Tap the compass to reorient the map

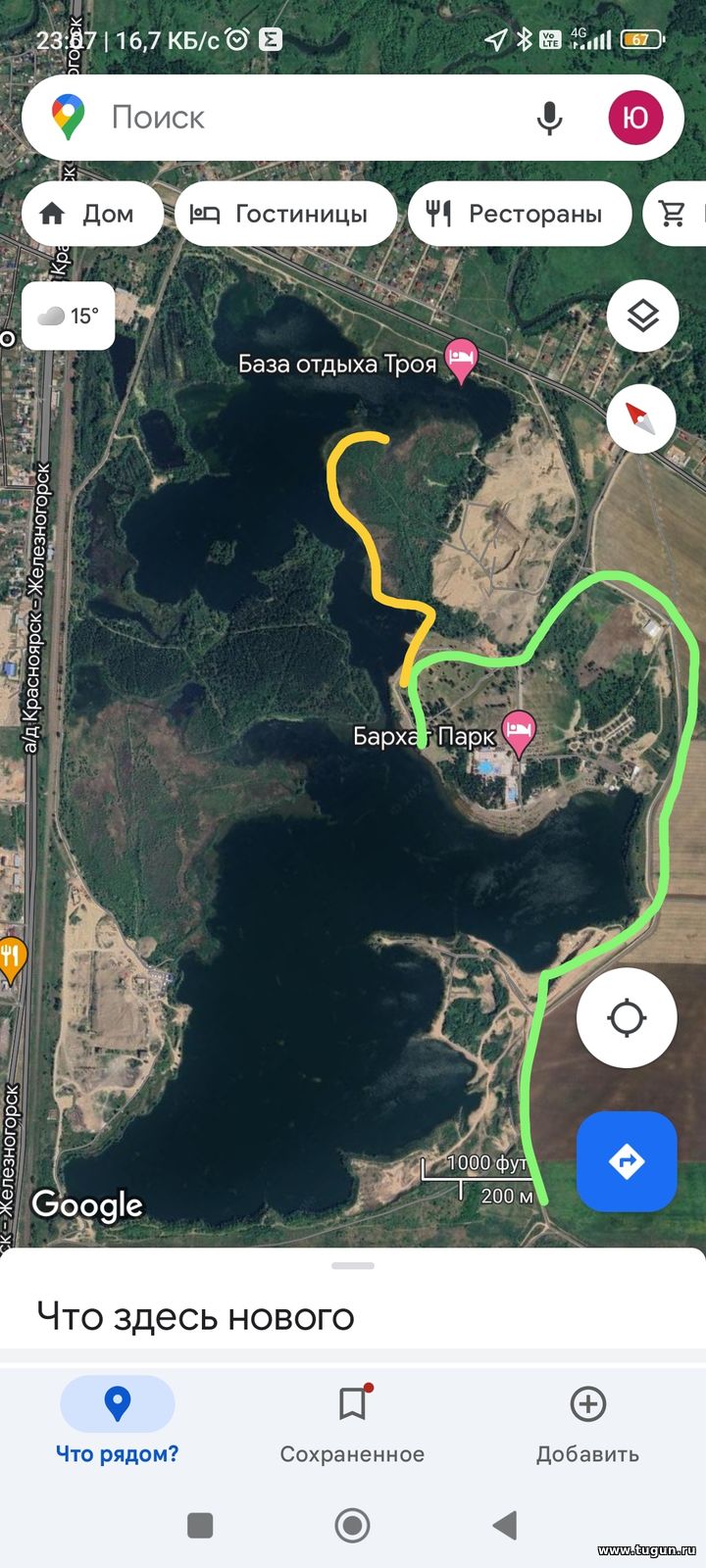(x=641, y=418)
